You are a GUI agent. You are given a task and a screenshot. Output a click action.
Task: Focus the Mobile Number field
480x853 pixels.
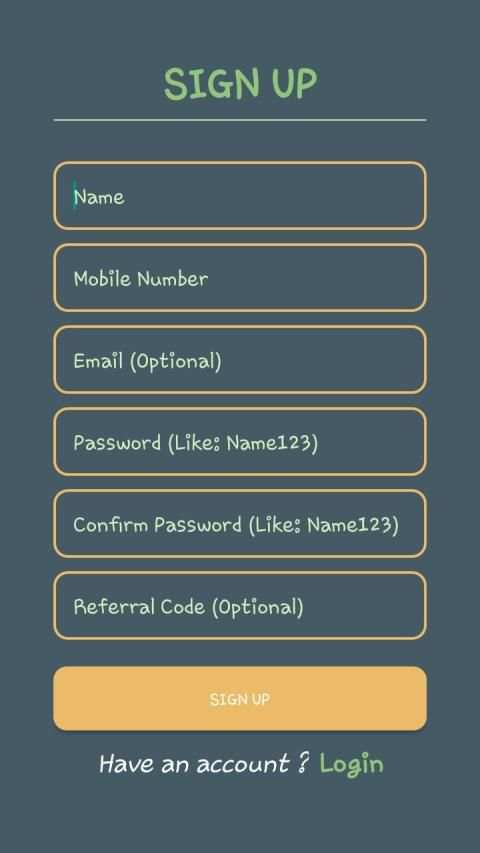240,278
